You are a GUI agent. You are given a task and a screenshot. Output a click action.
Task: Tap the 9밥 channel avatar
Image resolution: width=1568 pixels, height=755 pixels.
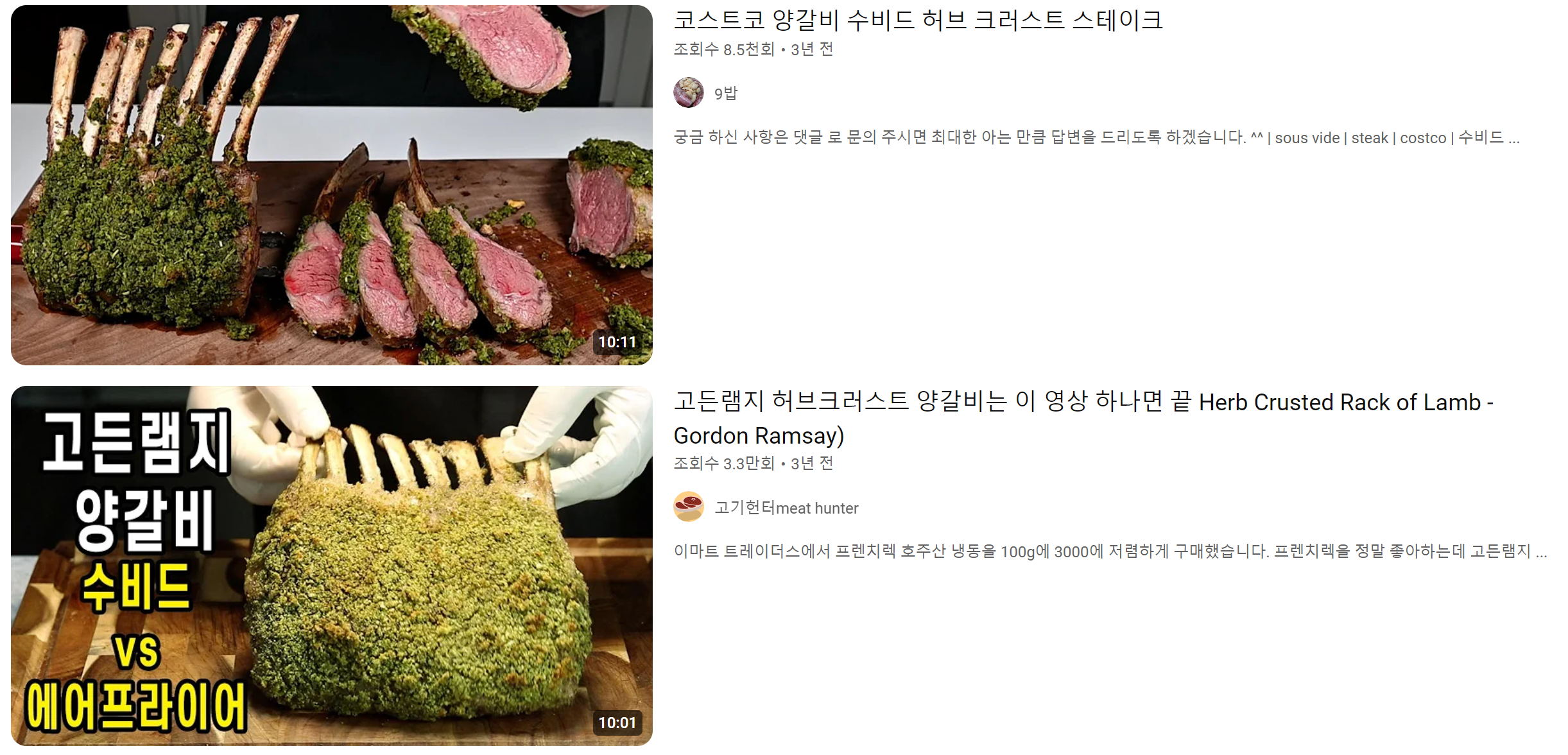[x=688, y=93]
